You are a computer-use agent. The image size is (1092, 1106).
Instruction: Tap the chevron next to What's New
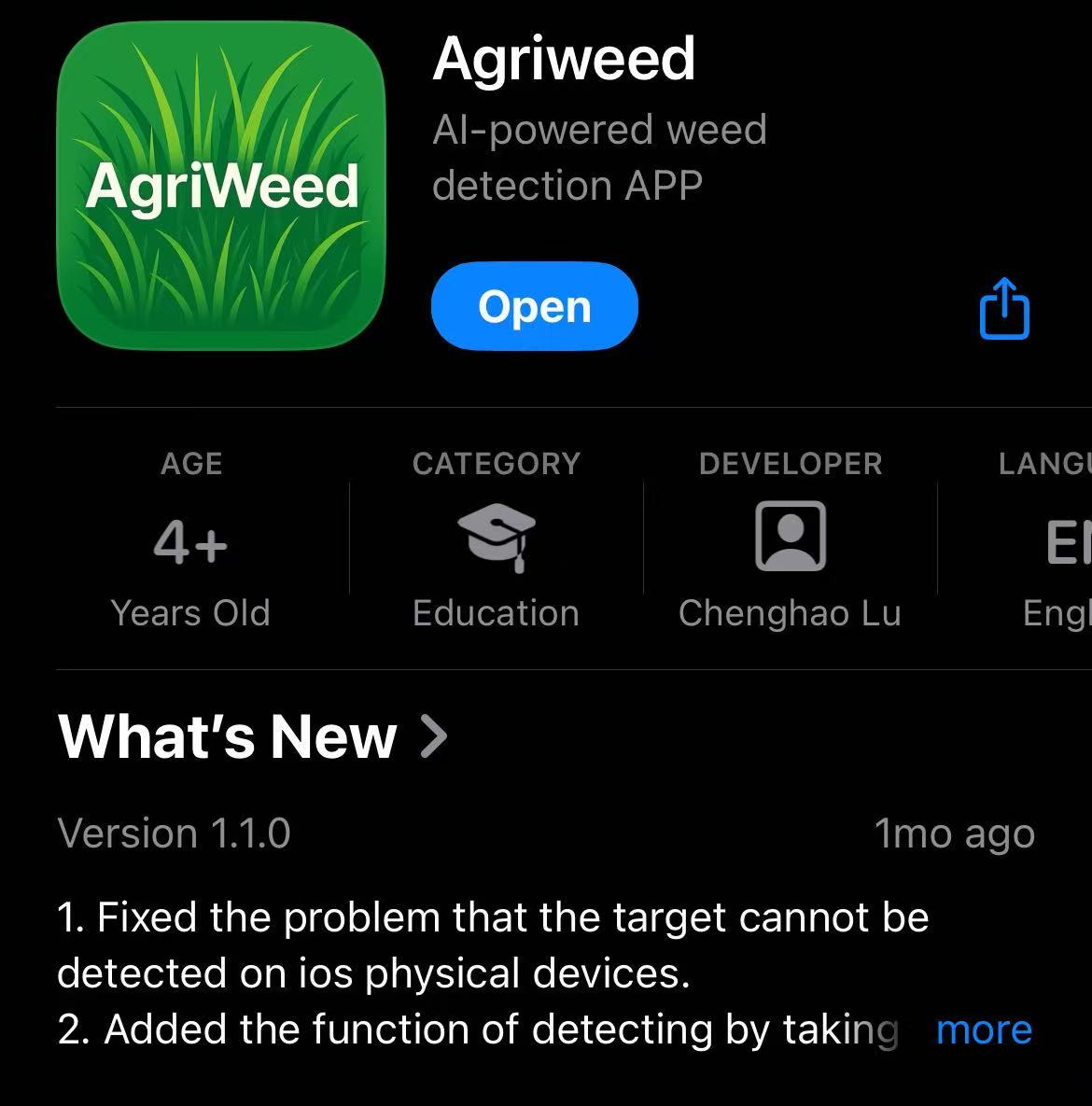tap(435, 737)
